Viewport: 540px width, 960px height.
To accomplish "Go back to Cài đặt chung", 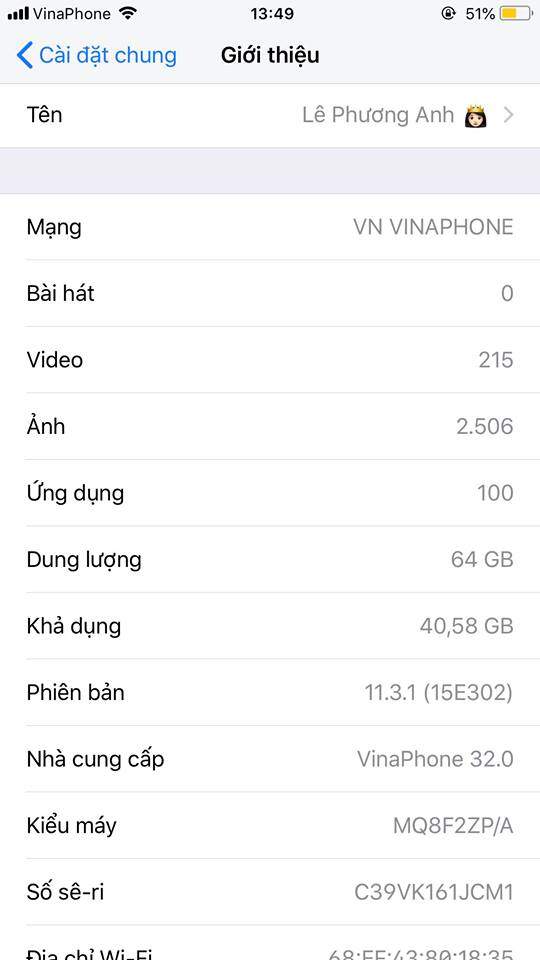I will pyautogui.click(x=97, y=55).
